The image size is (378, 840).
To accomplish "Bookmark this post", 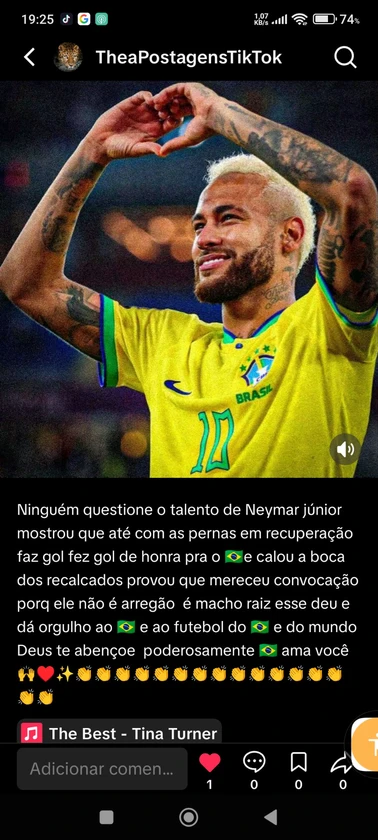I will click(x=298, y=762).
